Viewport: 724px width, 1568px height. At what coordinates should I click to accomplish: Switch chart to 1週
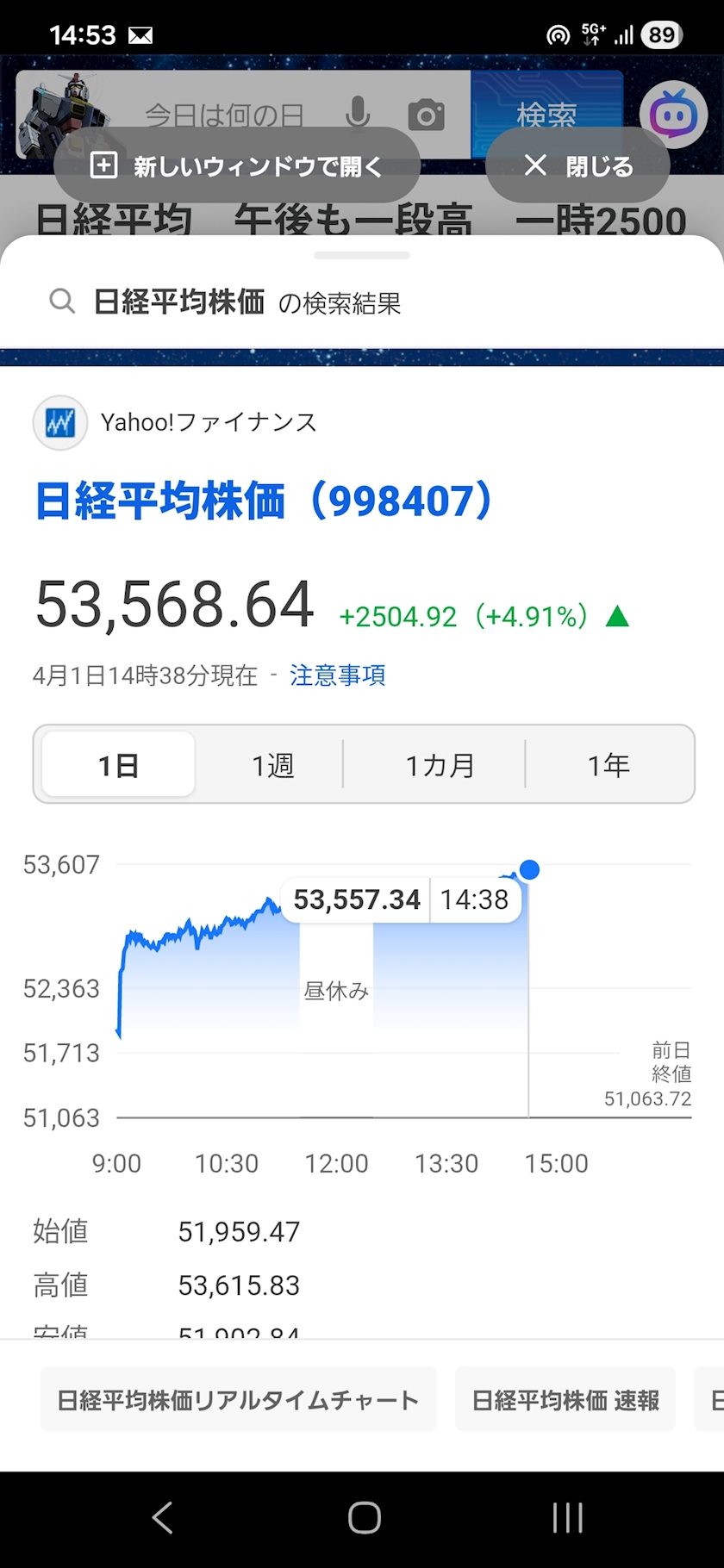272,764
